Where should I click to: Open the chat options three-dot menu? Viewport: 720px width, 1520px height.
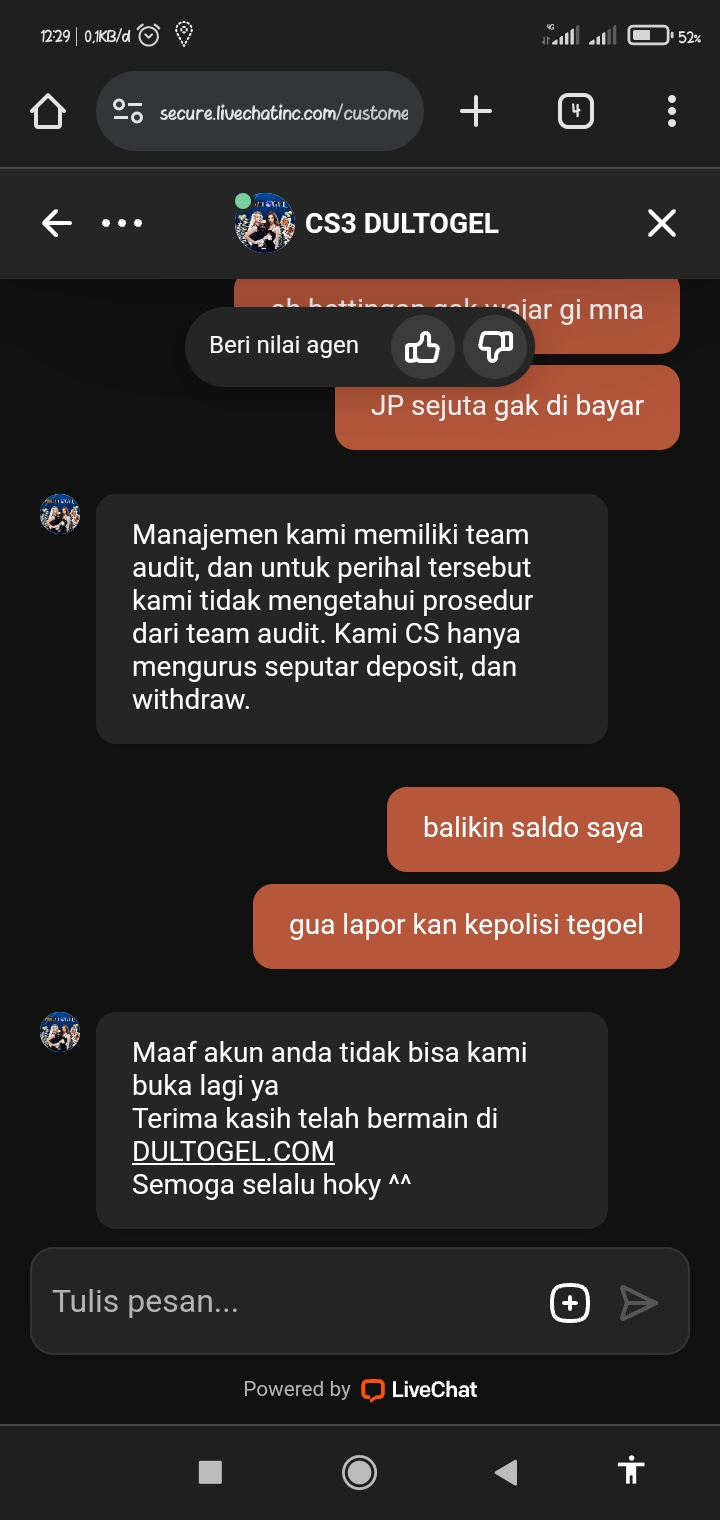pos(122,223)
